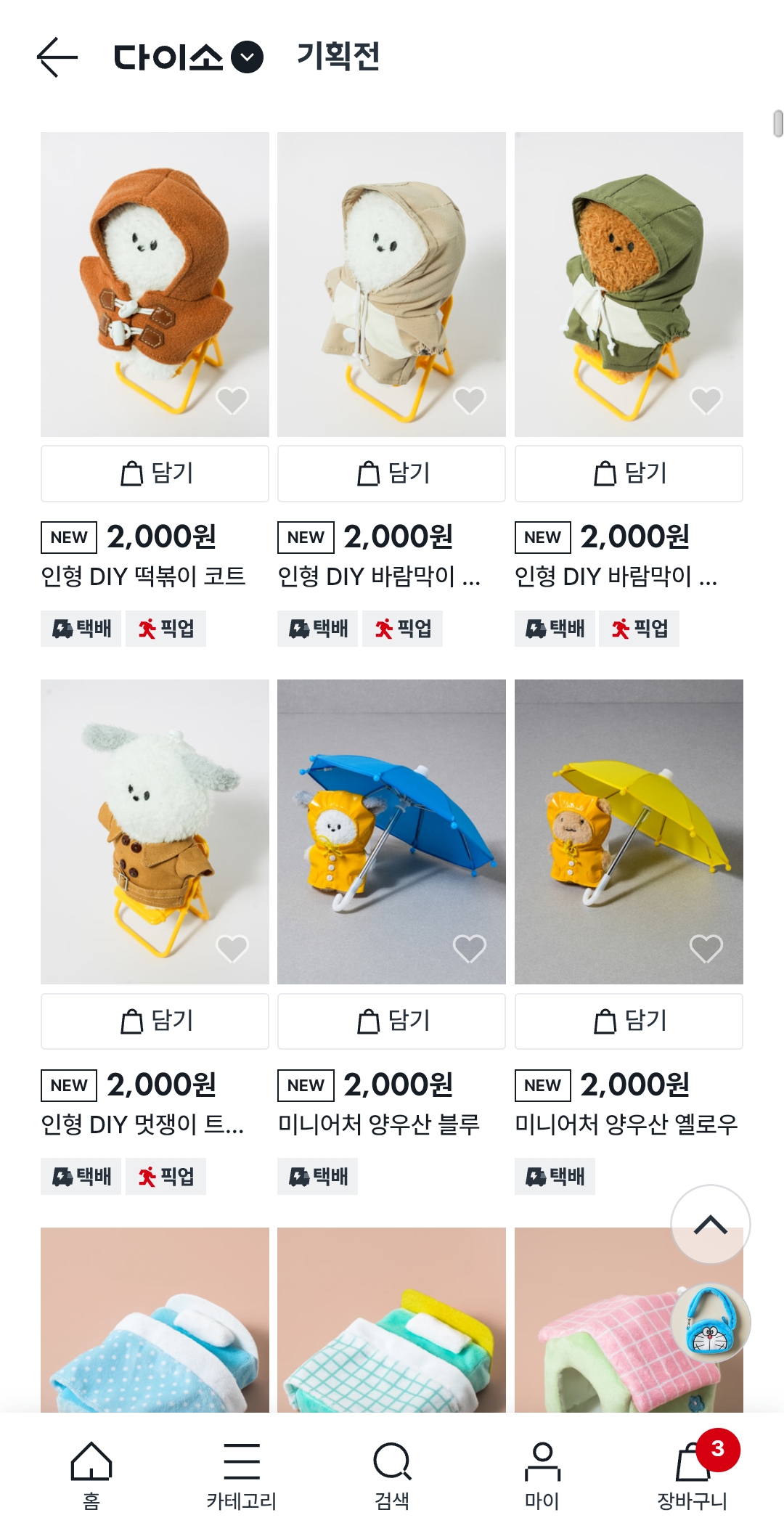Favorite the 미니어처 양우산 옐로우 item
The width and height of the screenshot is (784, 1539).
[x=706, y=948]
